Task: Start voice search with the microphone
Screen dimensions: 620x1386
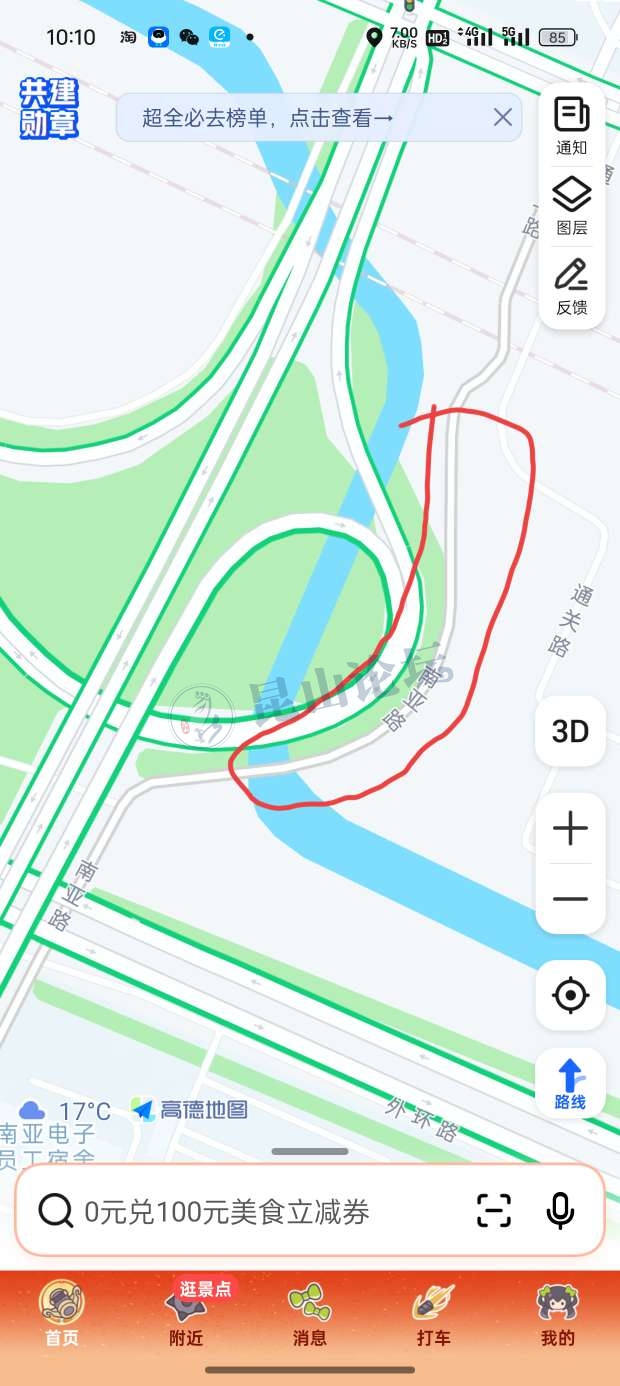Action: coord(560,1211)
